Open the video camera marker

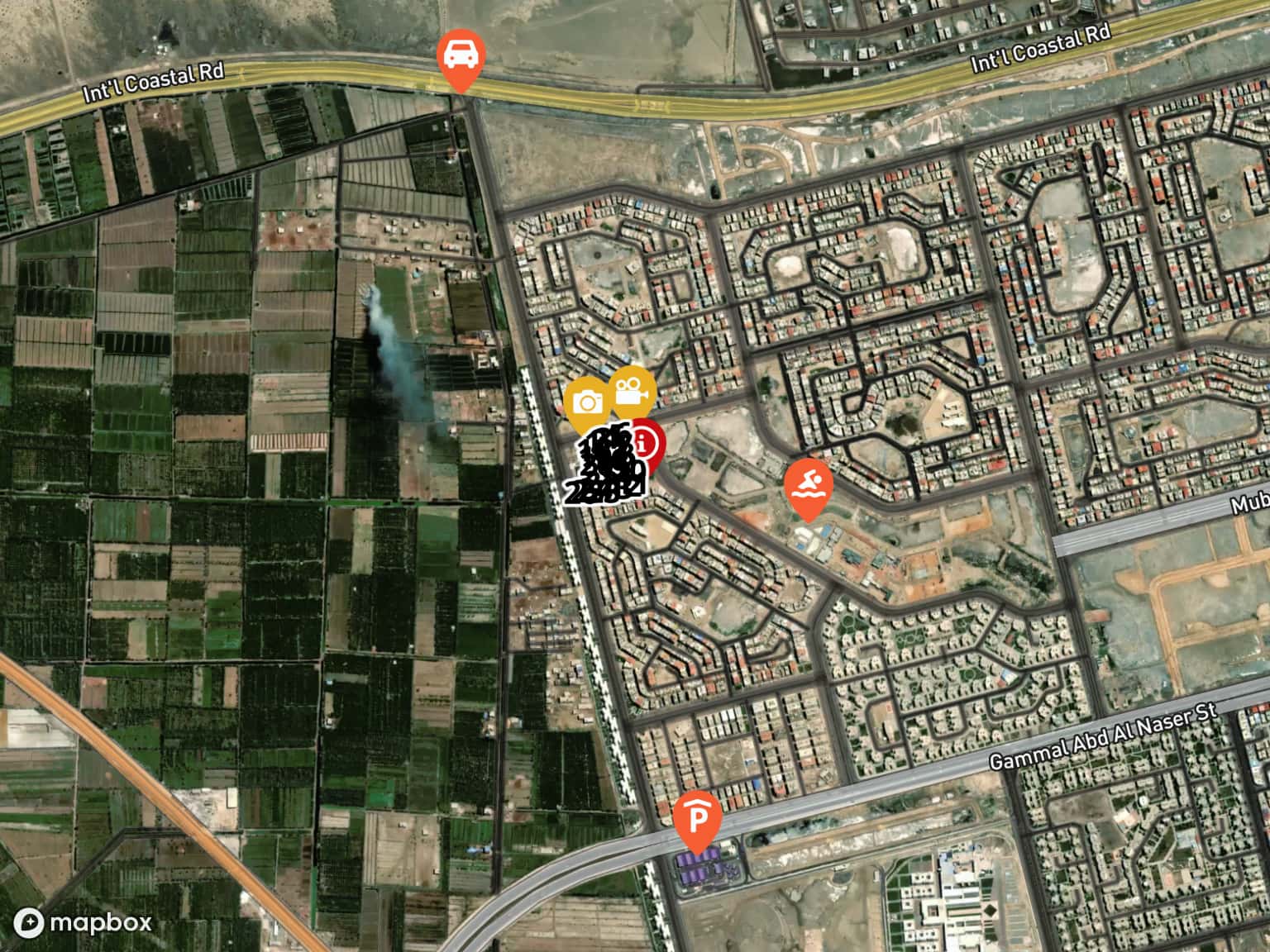pos(633,388)
